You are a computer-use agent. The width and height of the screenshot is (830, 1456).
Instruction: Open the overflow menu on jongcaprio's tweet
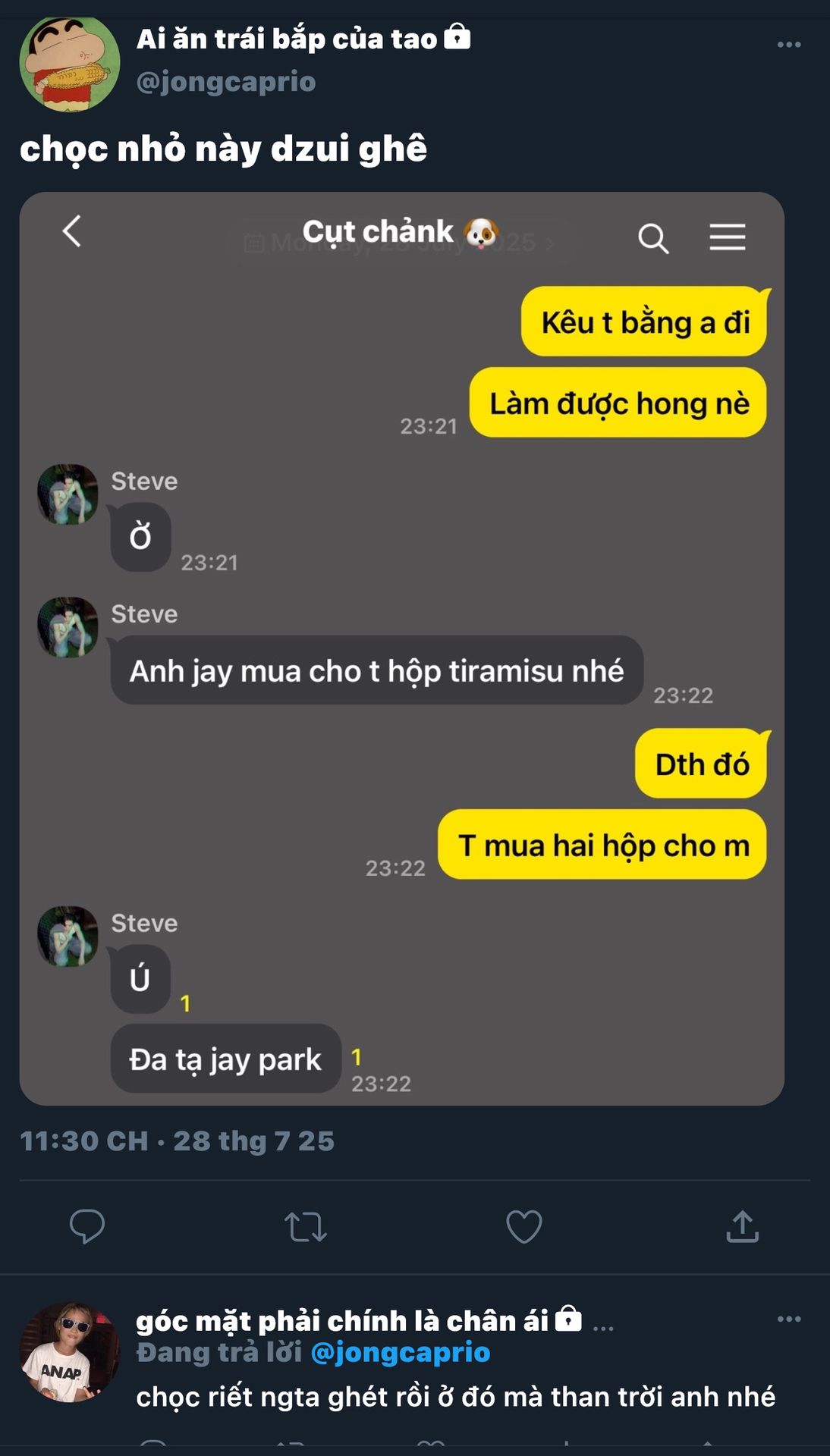click(x=788, y=45)
